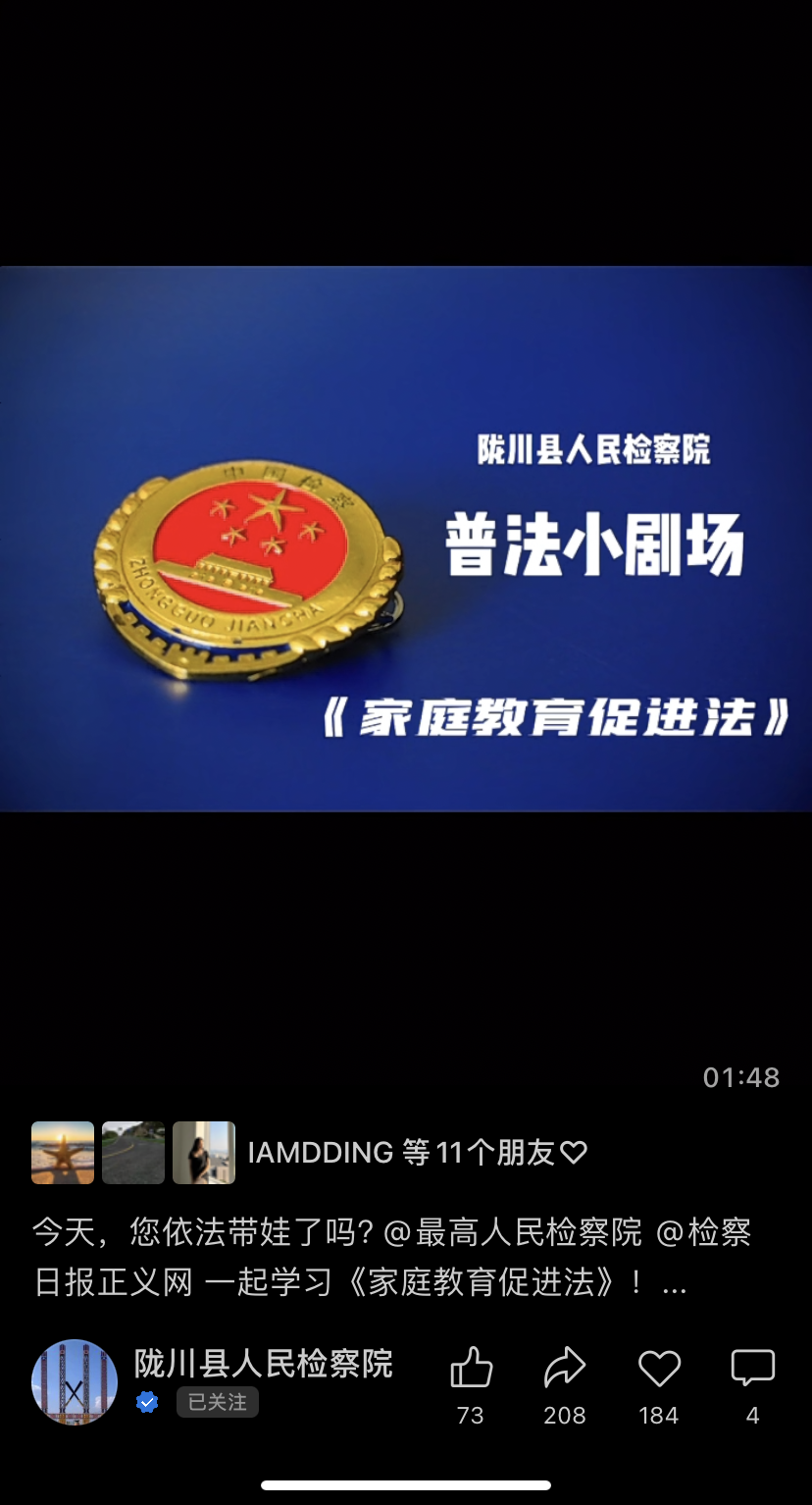
Task: Share the video via arrow icon
Action: coord(565,1367)
